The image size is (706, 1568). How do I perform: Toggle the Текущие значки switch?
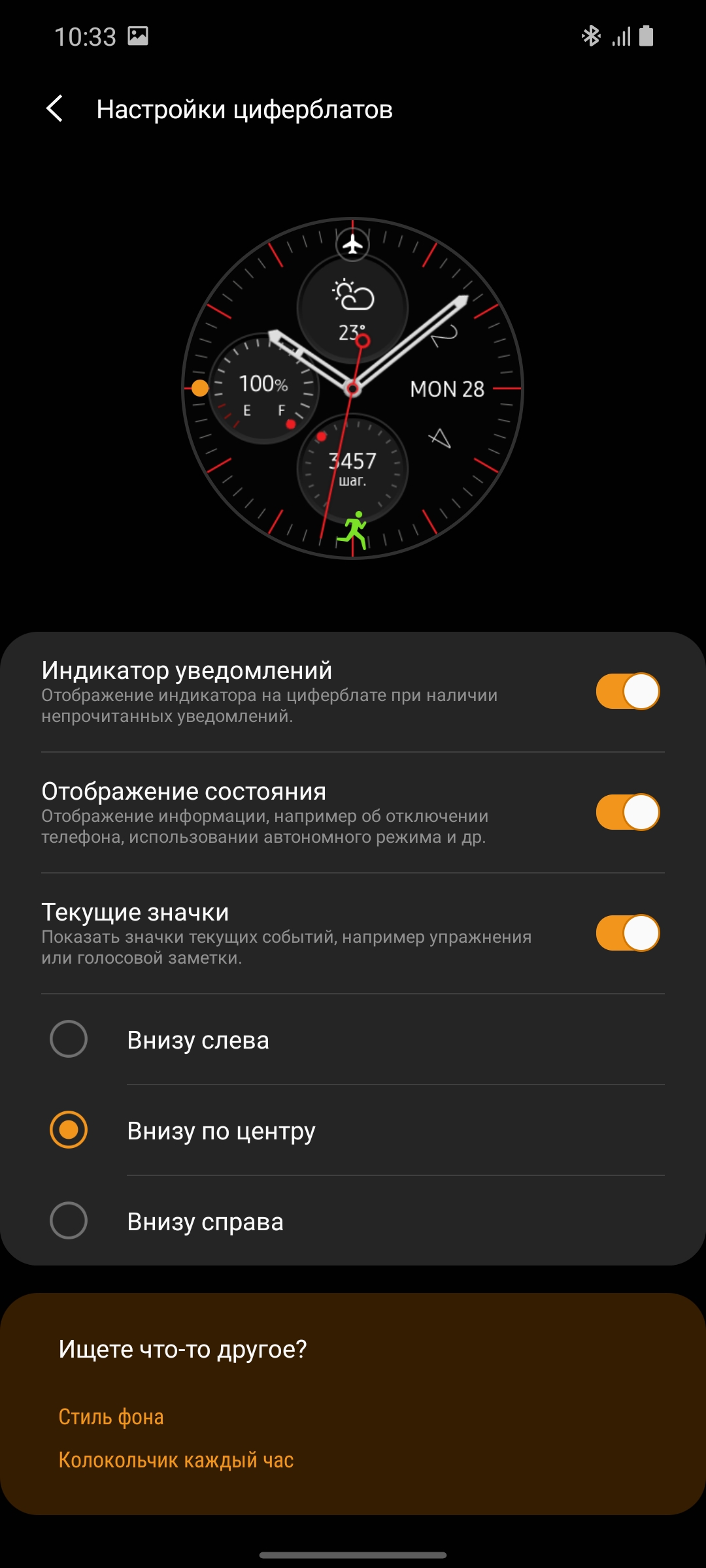628,933
